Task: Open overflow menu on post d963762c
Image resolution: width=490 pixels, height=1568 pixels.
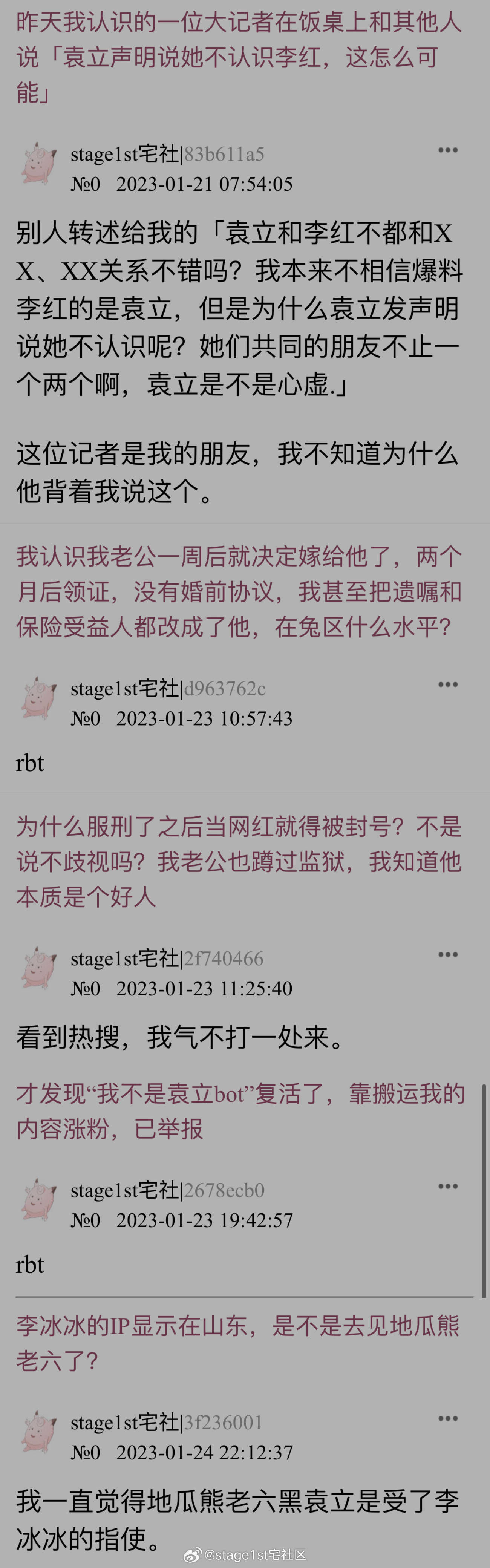Action: tap(447, 685)
